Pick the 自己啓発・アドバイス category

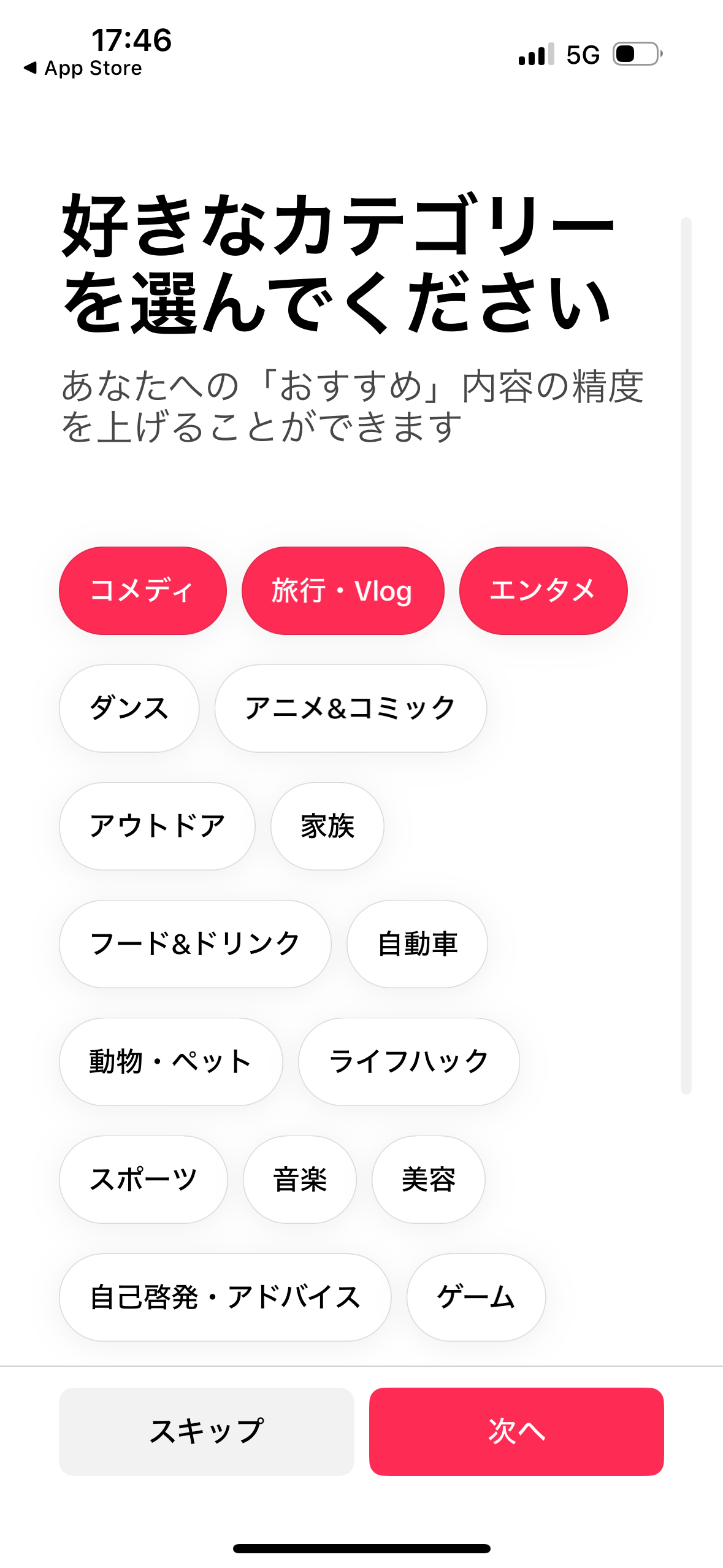224,1297
